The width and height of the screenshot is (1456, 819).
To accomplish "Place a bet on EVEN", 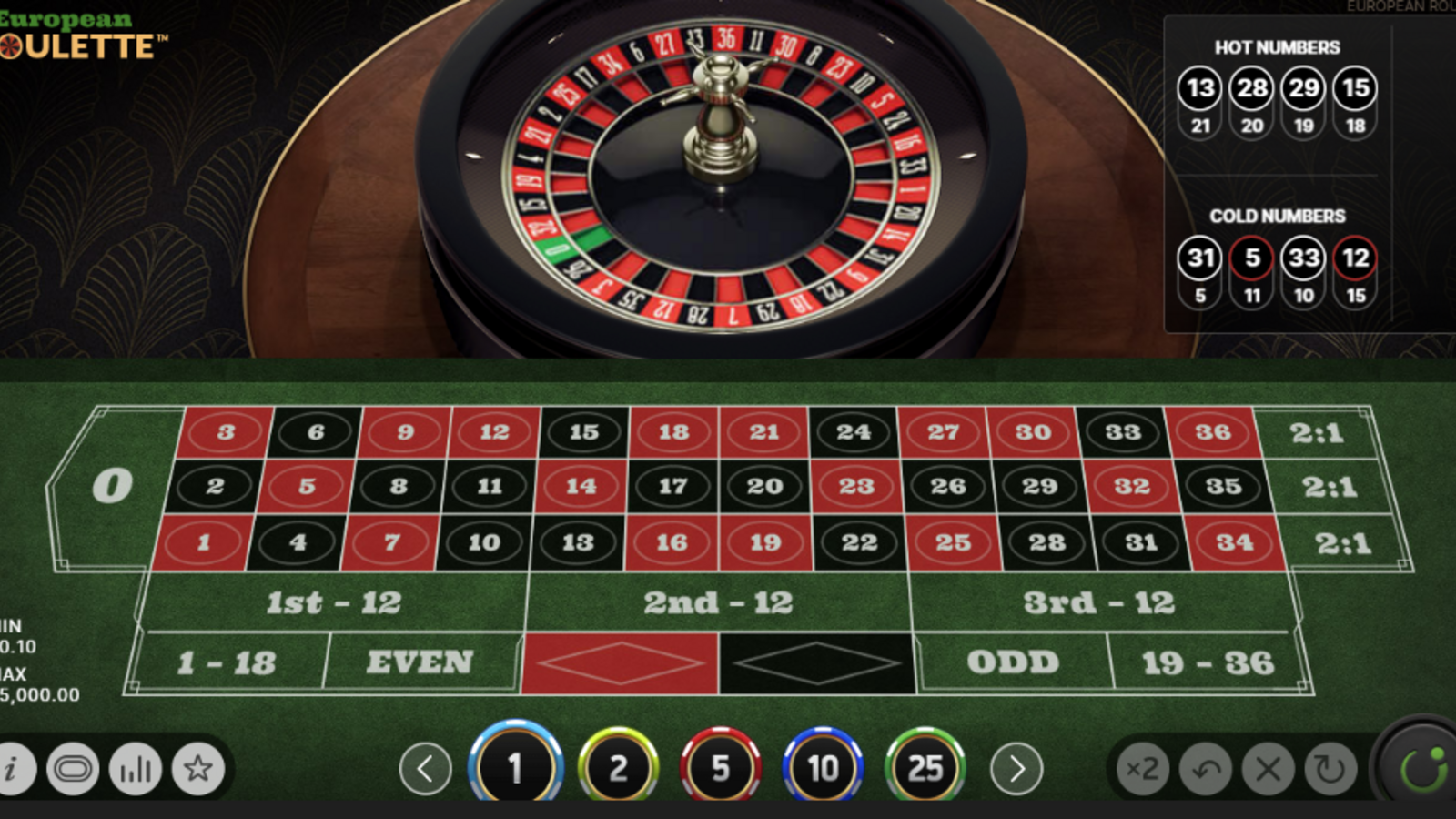I will pos(420,662).
